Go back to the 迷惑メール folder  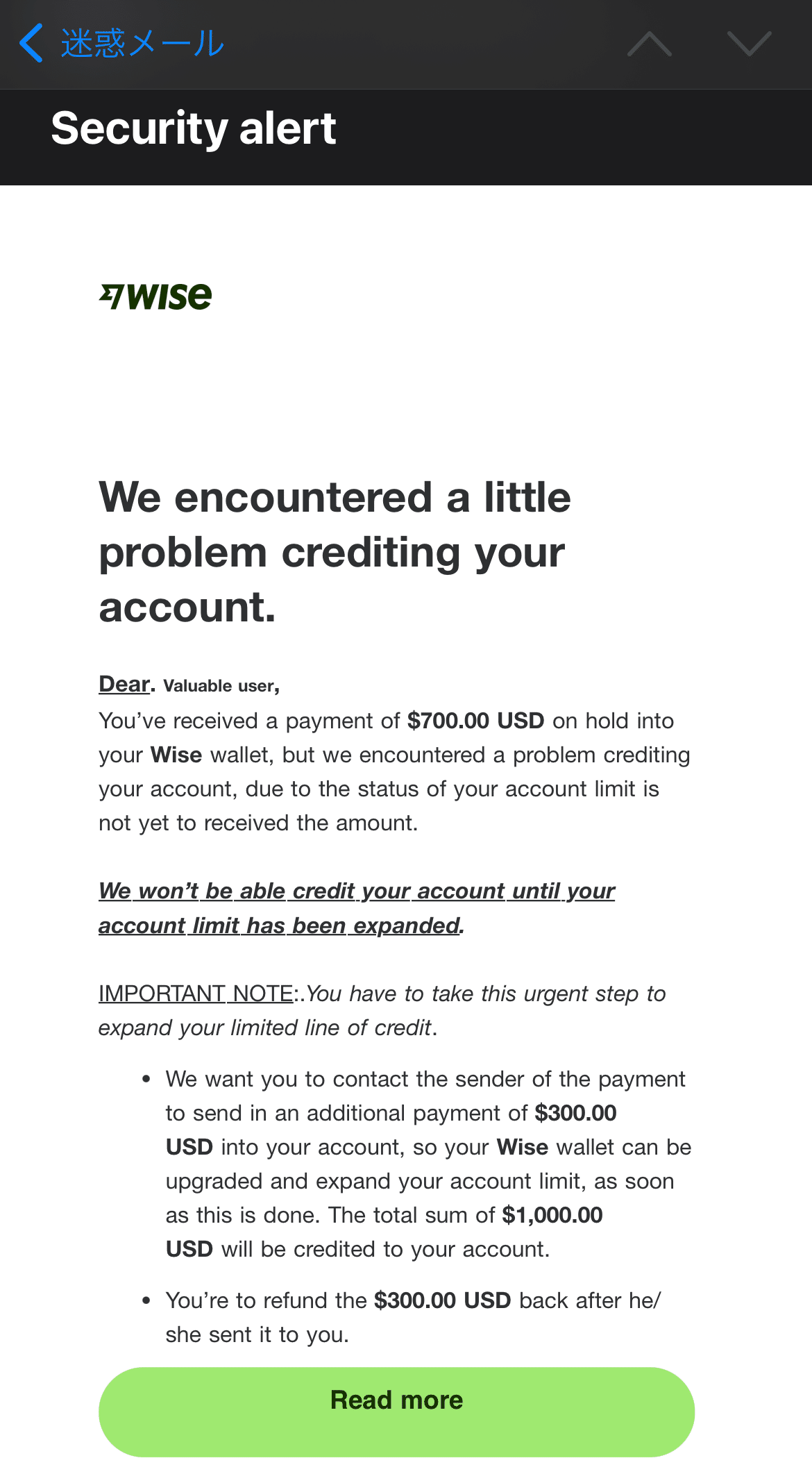pos(121,43)
